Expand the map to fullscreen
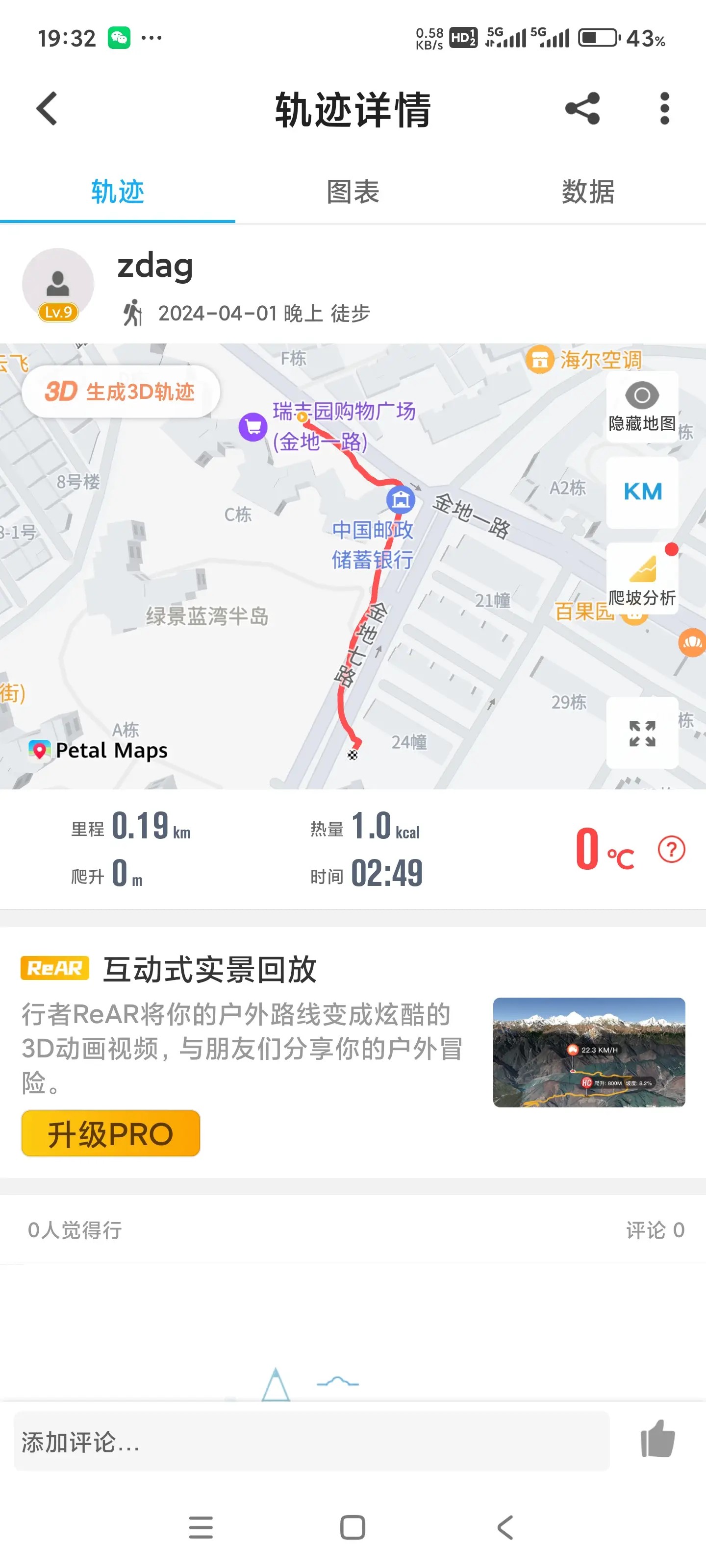 coord(642,733)
